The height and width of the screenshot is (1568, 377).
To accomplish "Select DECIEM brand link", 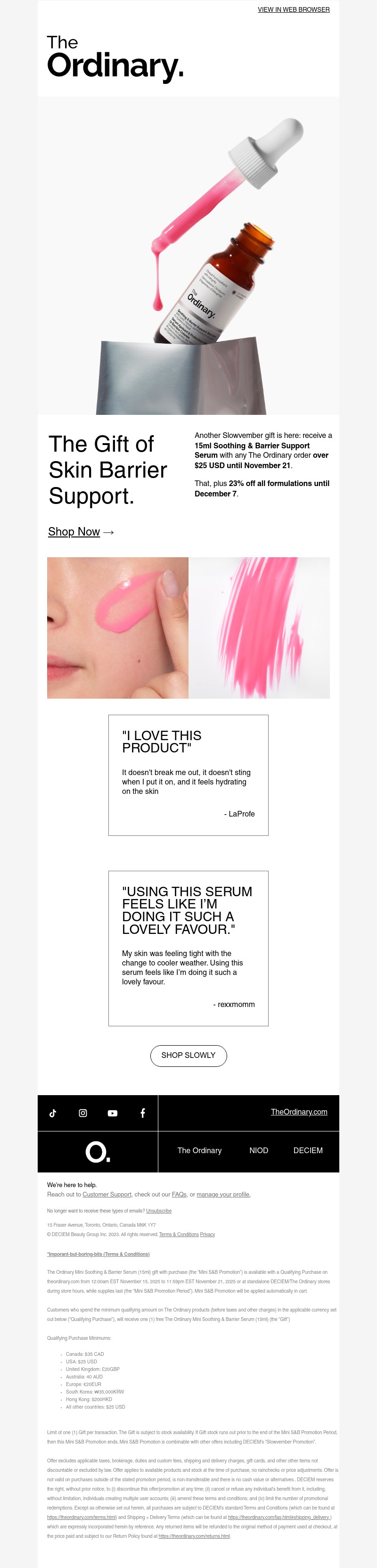I will [308, 1150].
